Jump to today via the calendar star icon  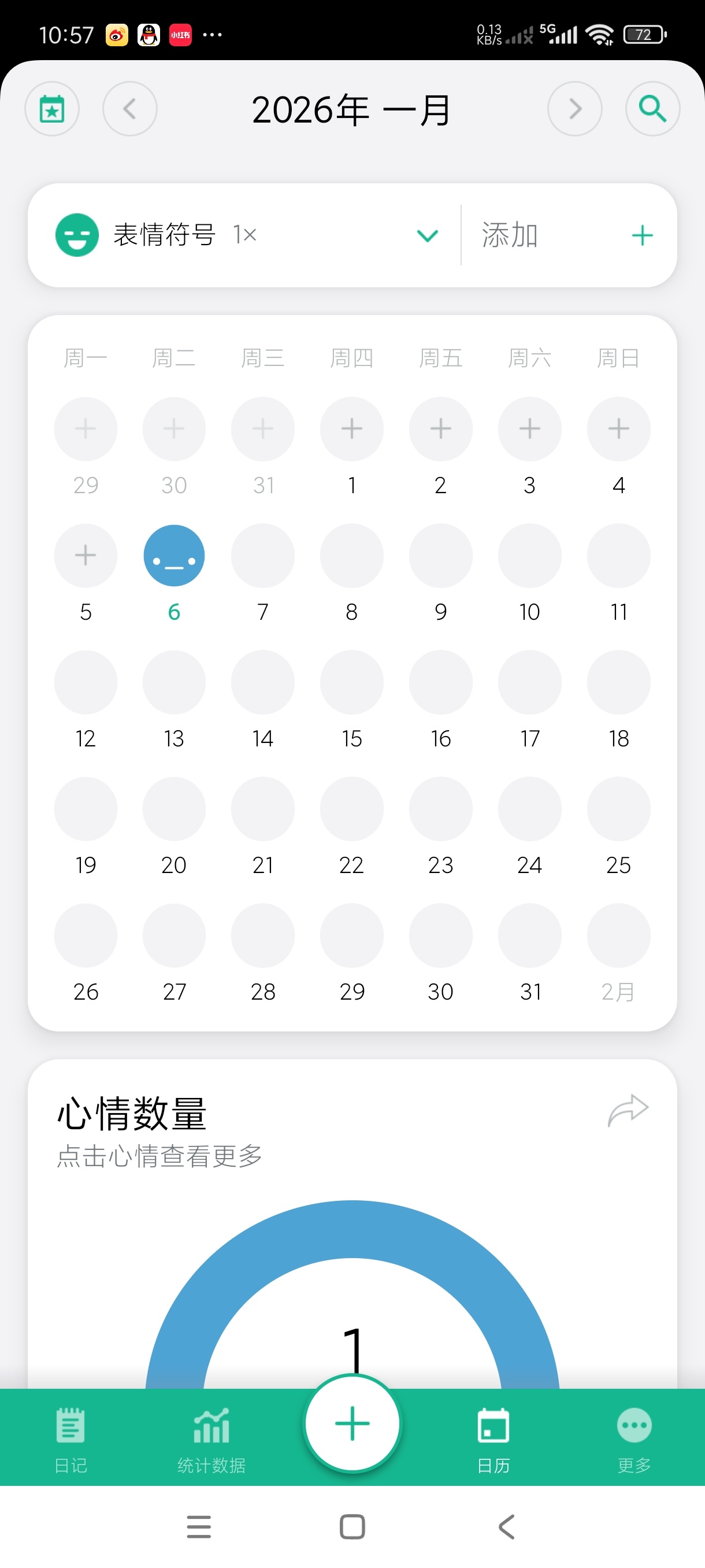(51, 109)
